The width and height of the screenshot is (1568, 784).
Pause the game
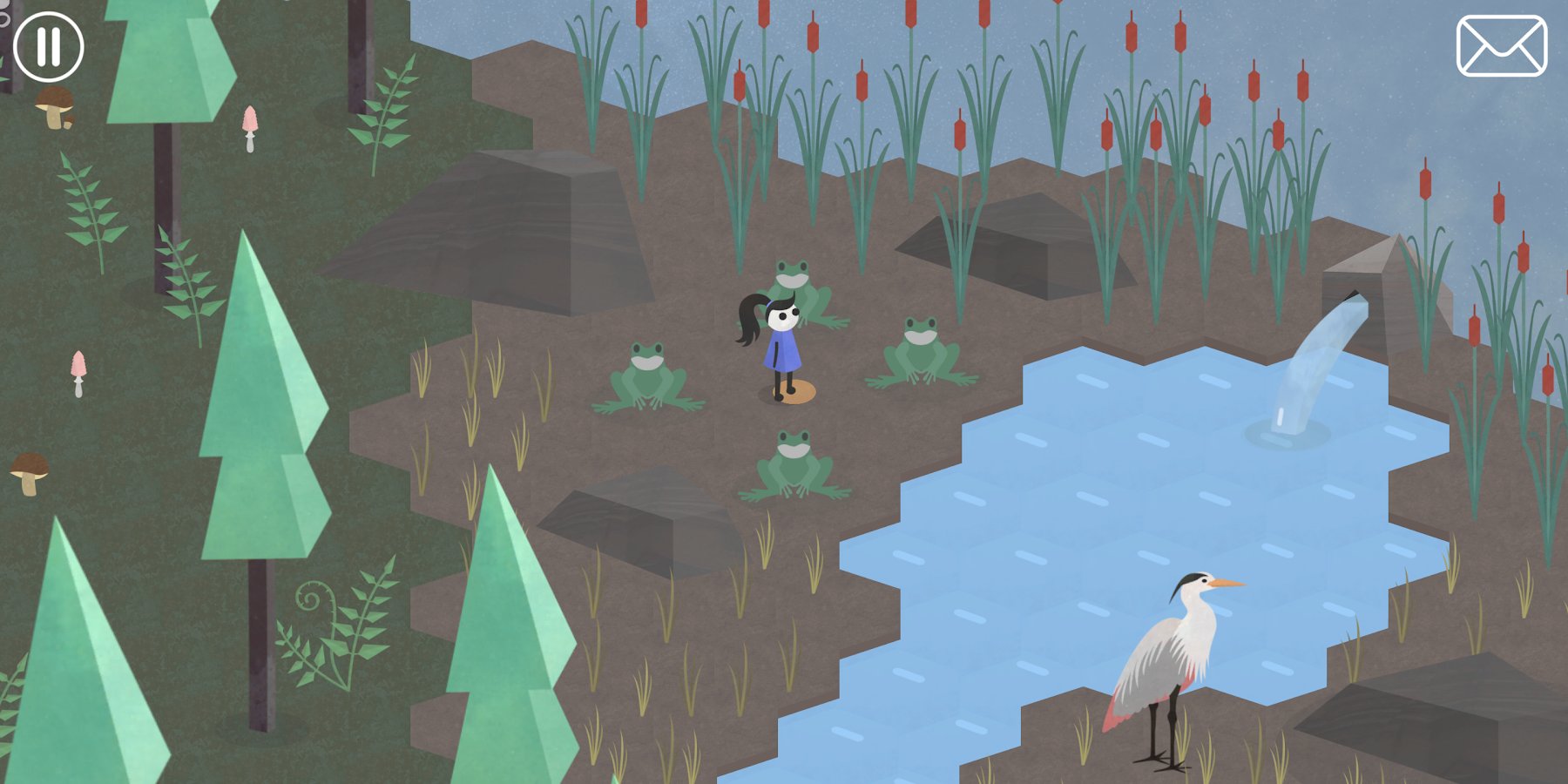click(x=49, y=47)
